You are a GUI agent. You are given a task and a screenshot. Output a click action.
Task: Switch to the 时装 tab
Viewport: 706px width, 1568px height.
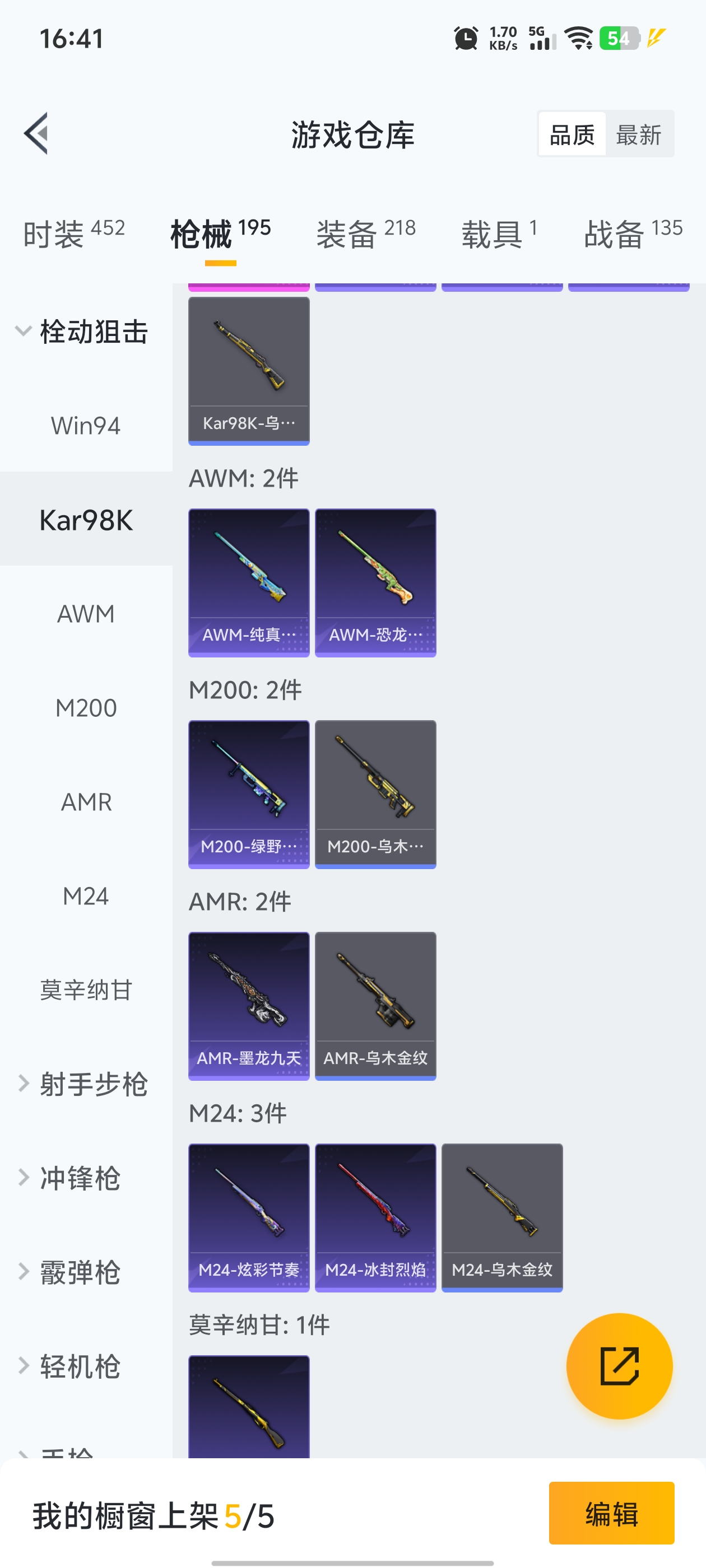(x=74, y=234)
